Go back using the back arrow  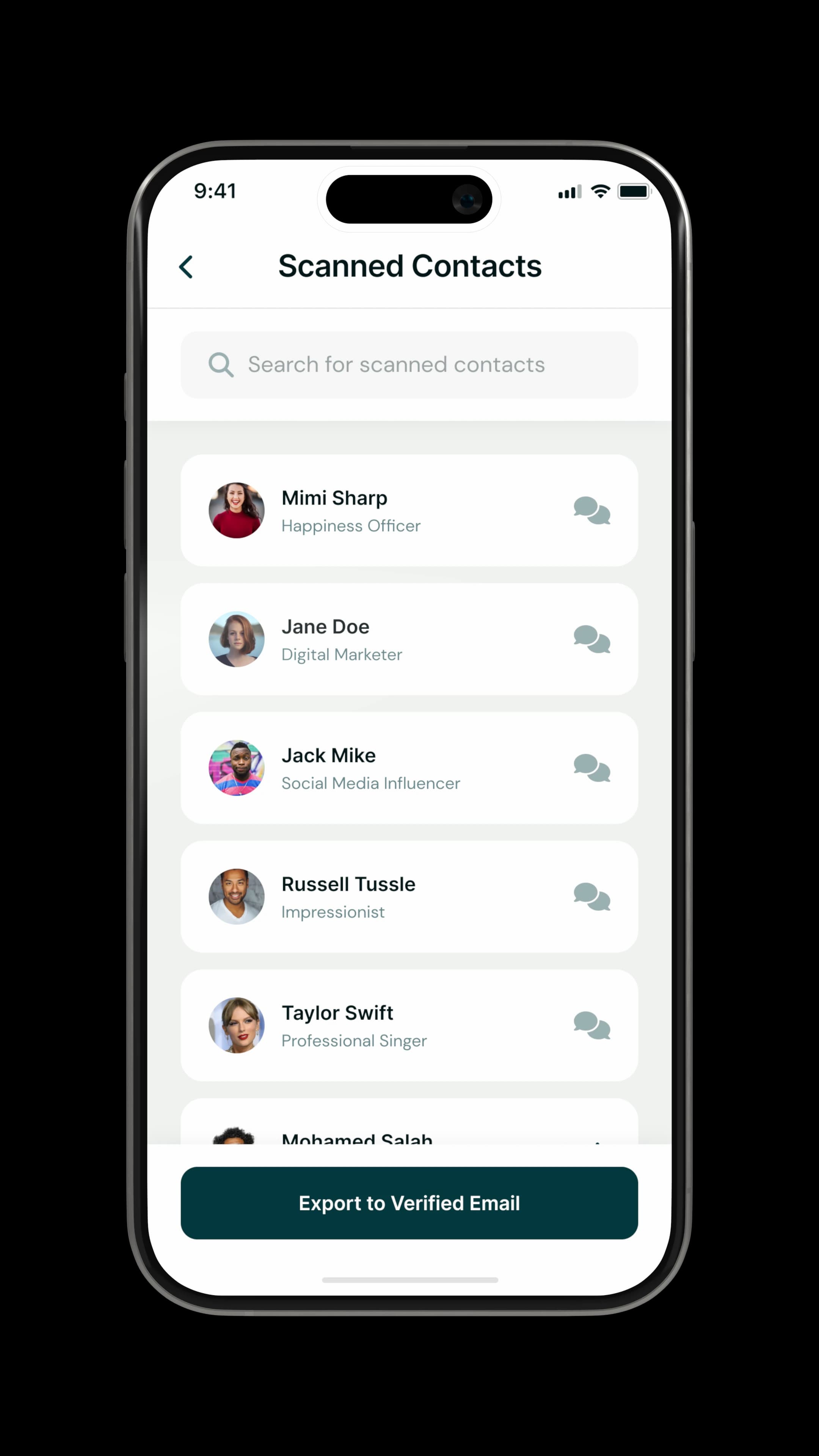click(186, 267)
